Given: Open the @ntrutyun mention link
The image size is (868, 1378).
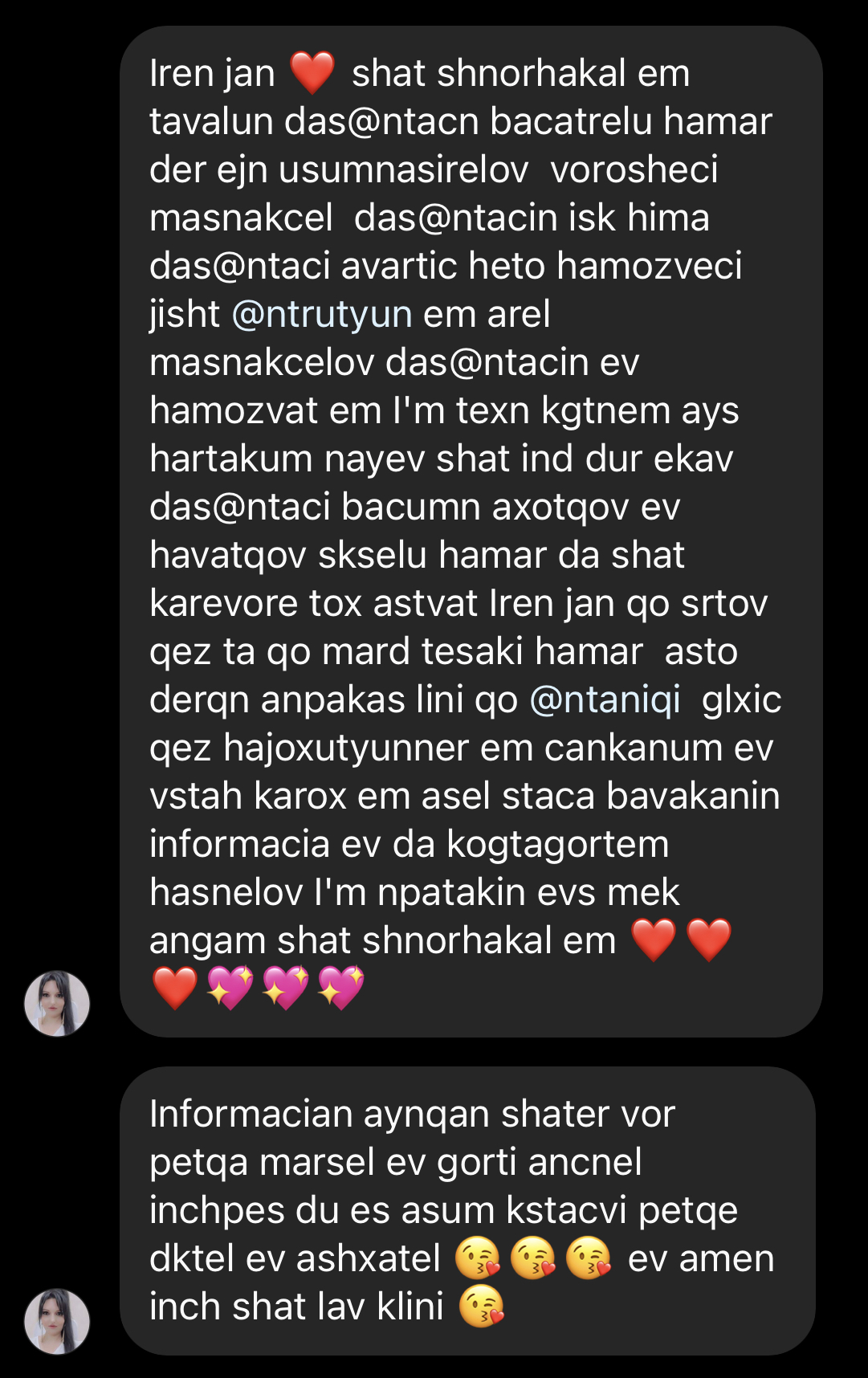Looking at the screenshot, I should (x=322, y=314).
